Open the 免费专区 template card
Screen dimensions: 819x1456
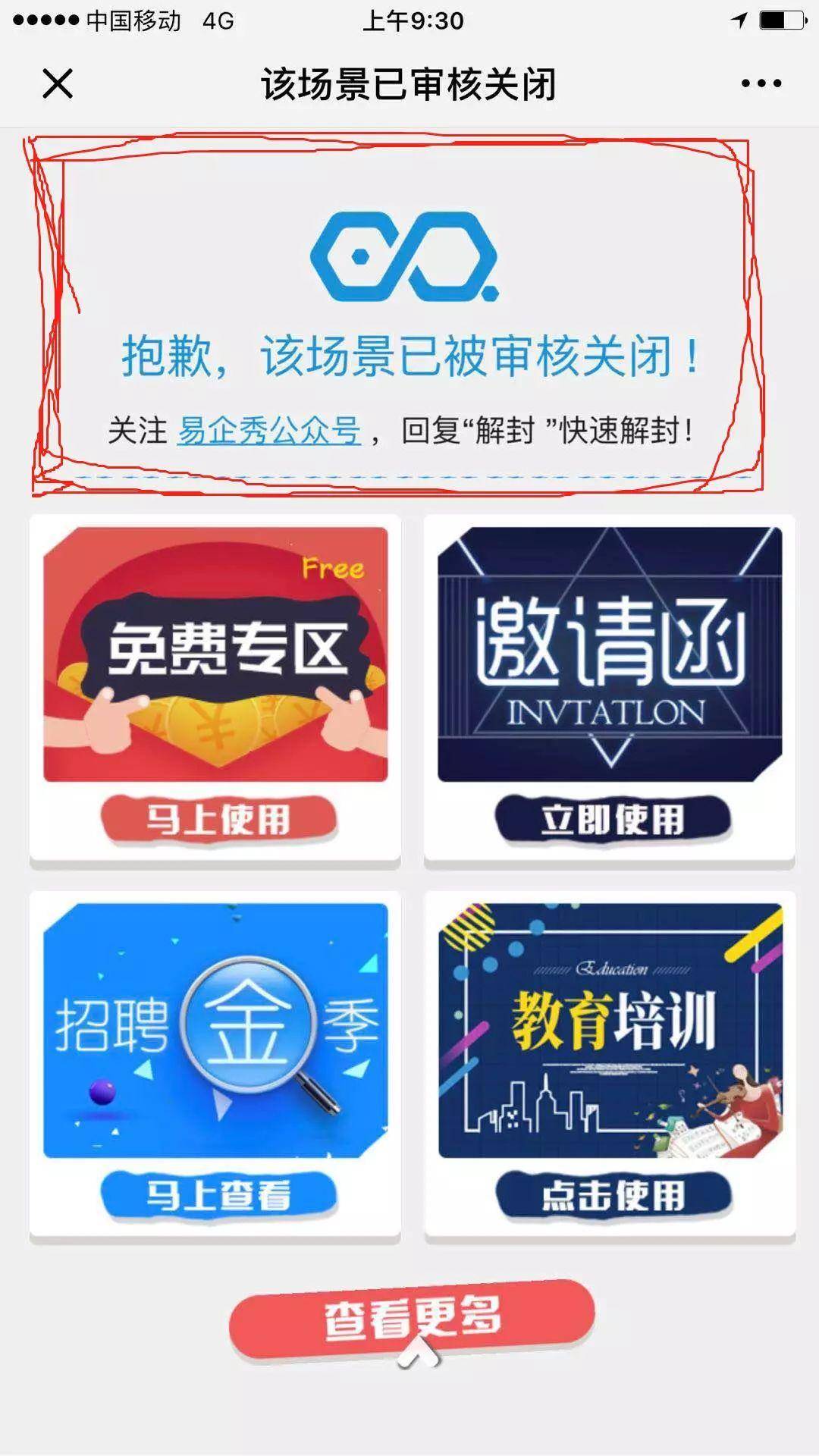point(215,654)
